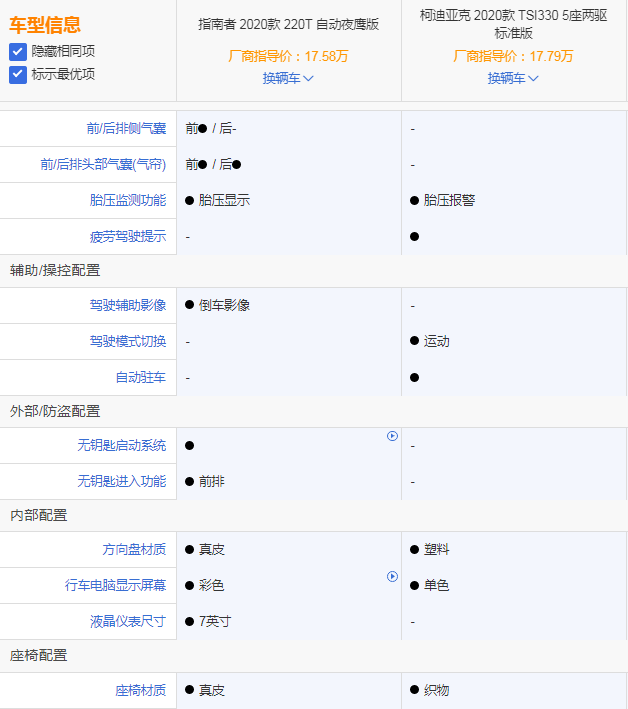Open the 驾驶模式切换 parameter link
Image resolution: width=628 pixels, height=709 pixels.
pyautogui.click(x=128, y=341)
